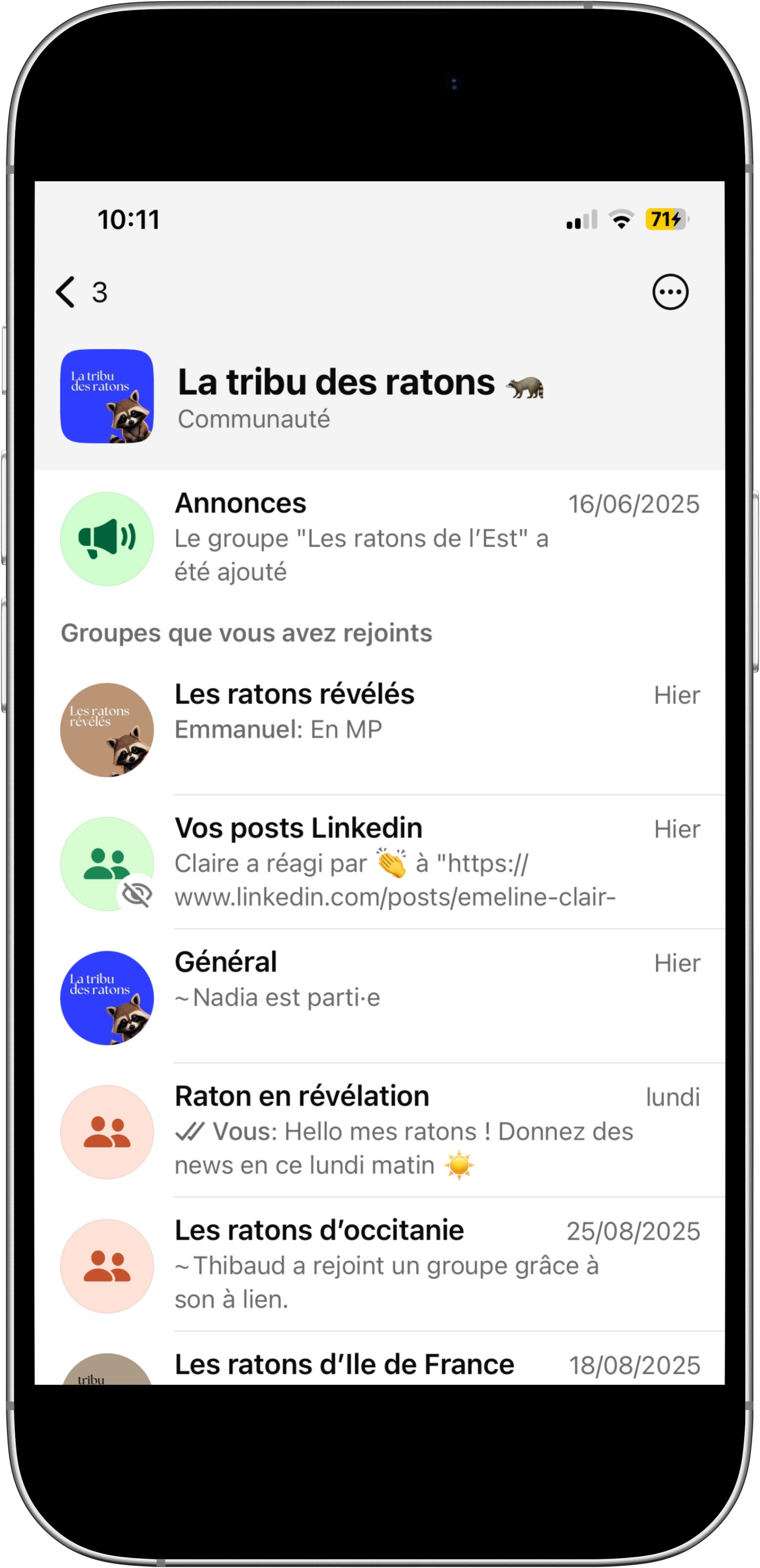Collapse the Groupes que vous avez rejoints section
The image size is (760, 1568).
tap(247, 633)
